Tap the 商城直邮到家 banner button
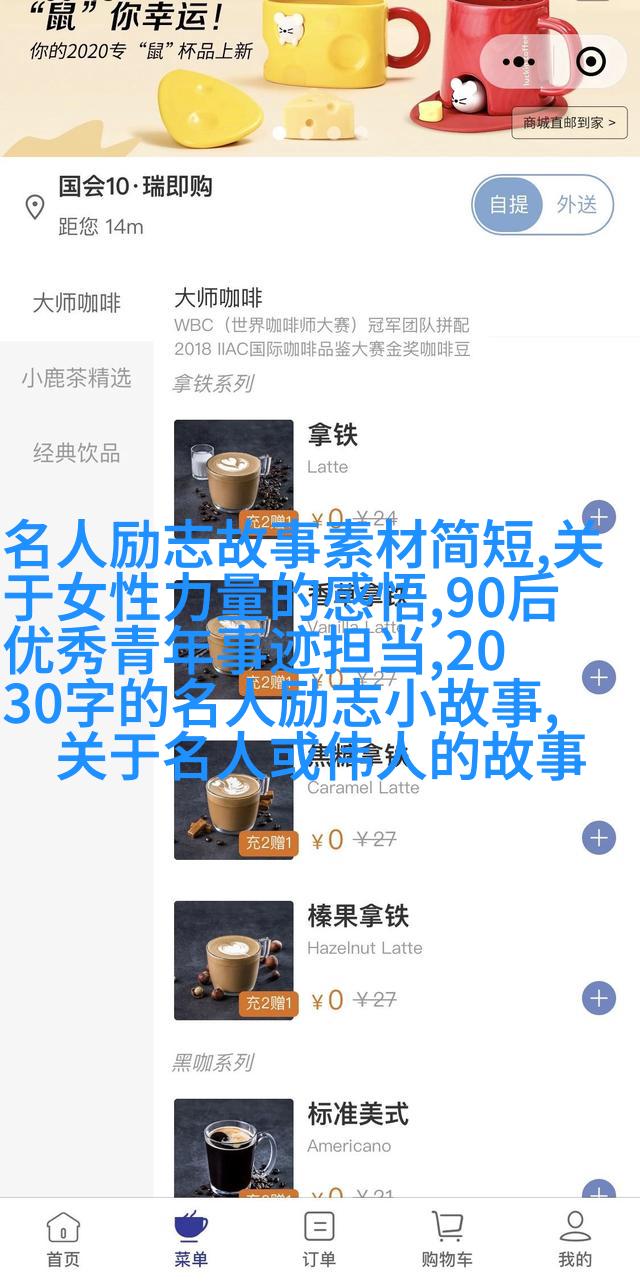640x1287 pixels. click(569, 123)
